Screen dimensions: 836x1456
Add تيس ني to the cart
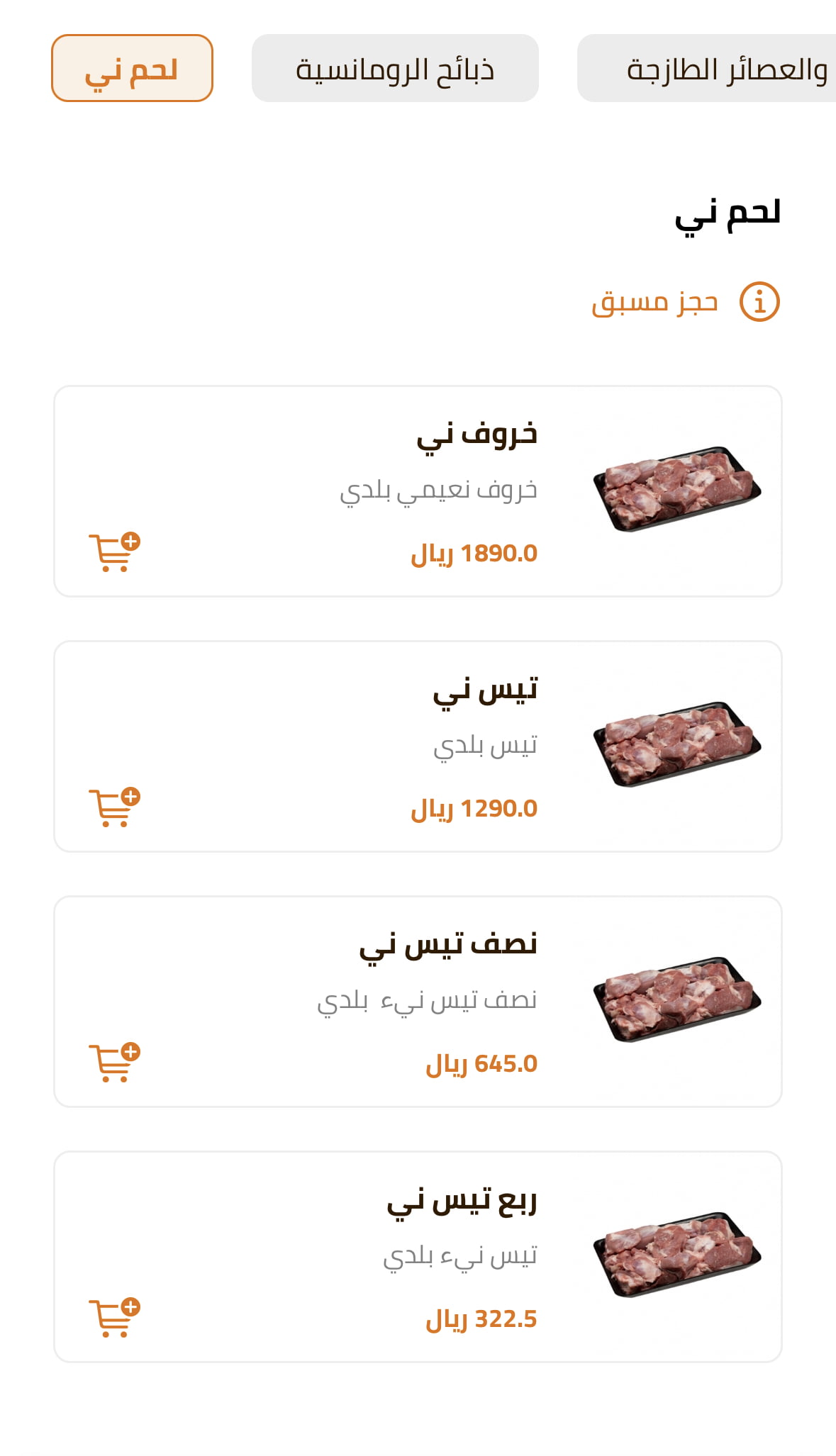tap(113, 807)
